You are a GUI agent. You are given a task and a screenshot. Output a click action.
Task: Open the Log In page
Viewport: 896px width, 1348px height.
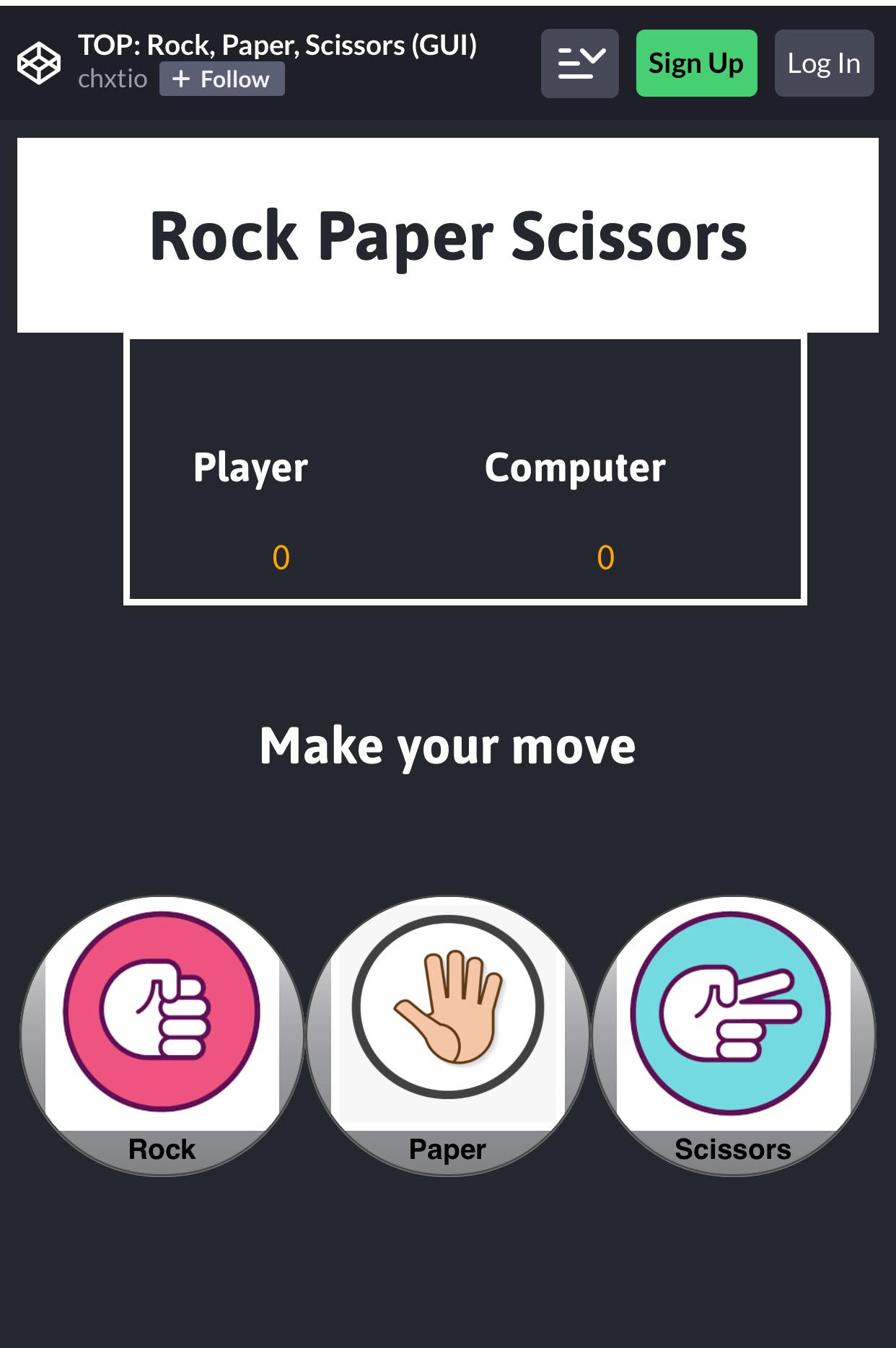tap(824, 64)
